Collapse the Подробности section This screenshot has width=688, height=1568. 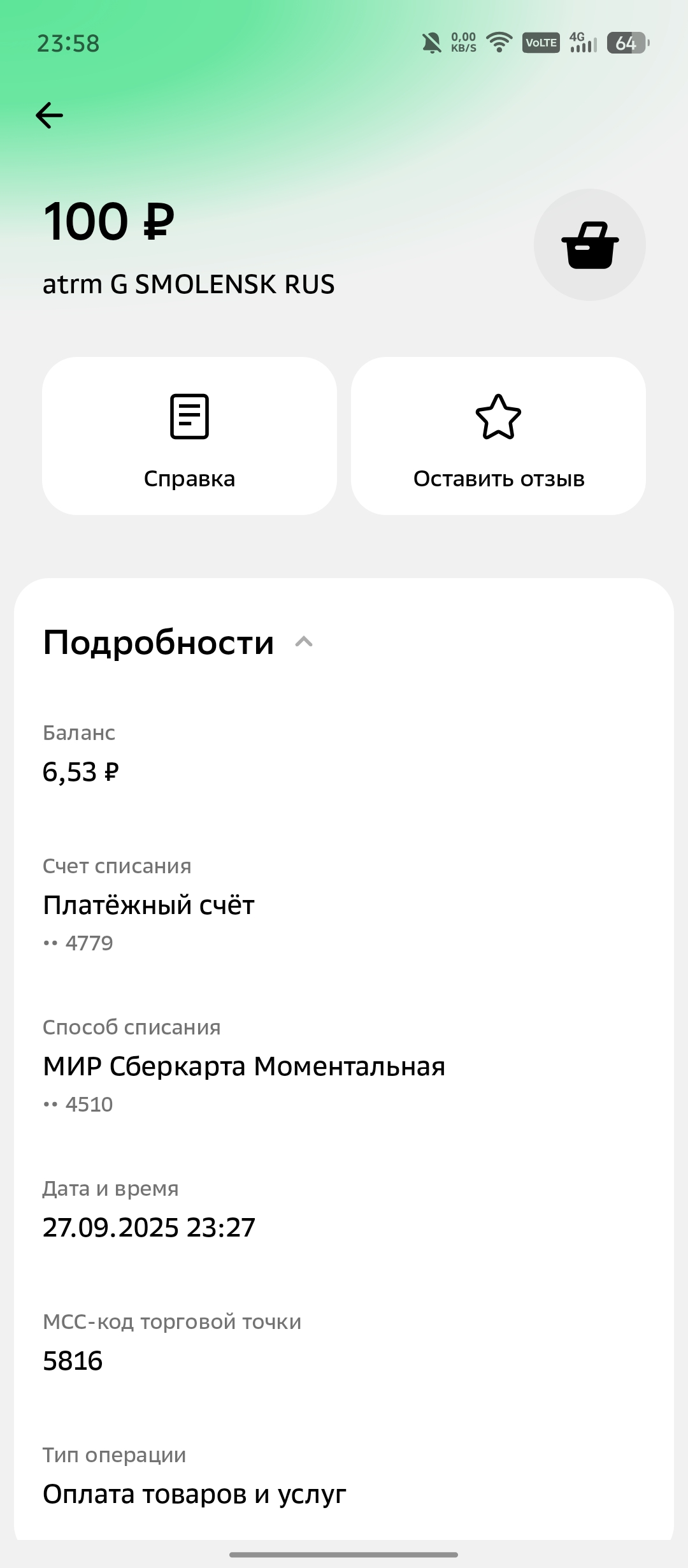[x=304, y=642]
